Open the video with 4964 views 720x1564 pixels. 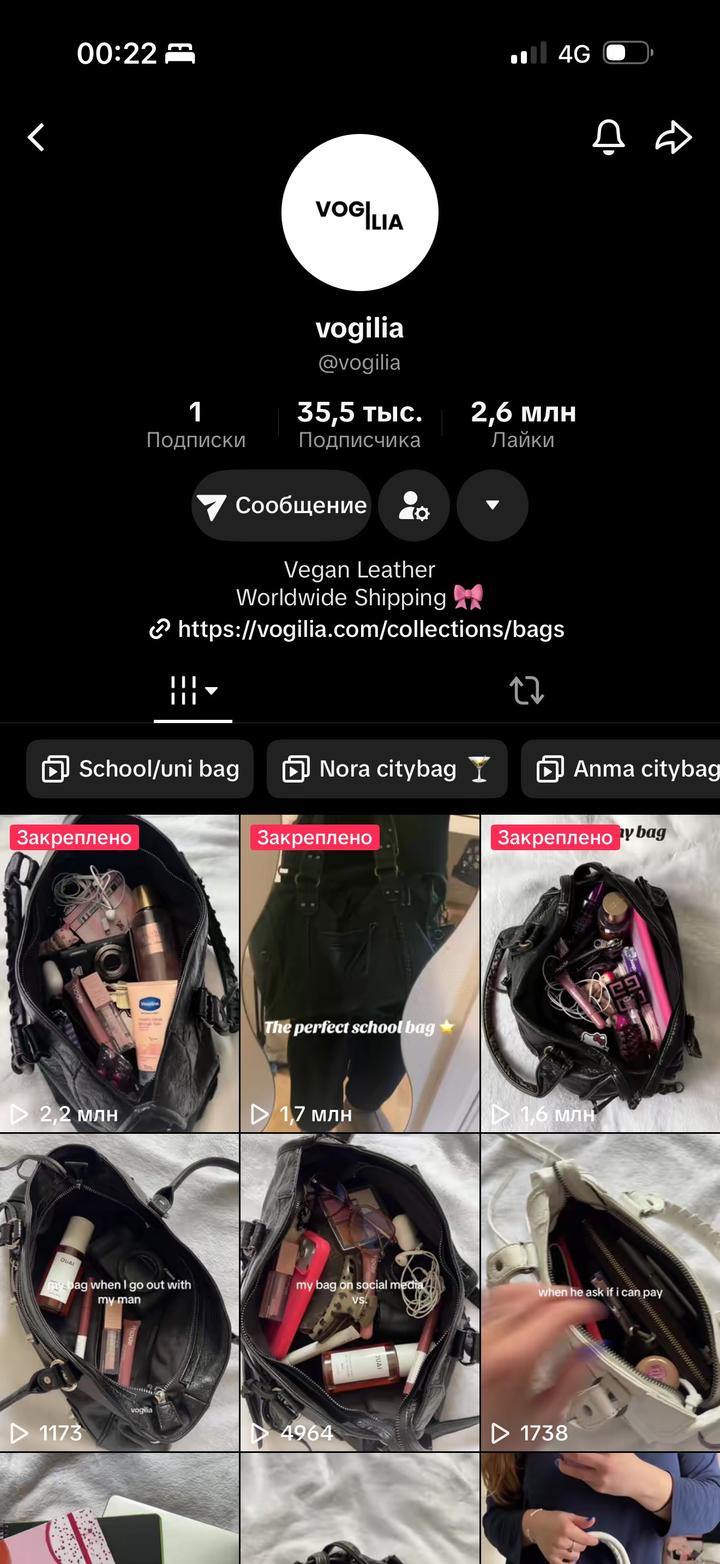click(x=359, y=1292)
